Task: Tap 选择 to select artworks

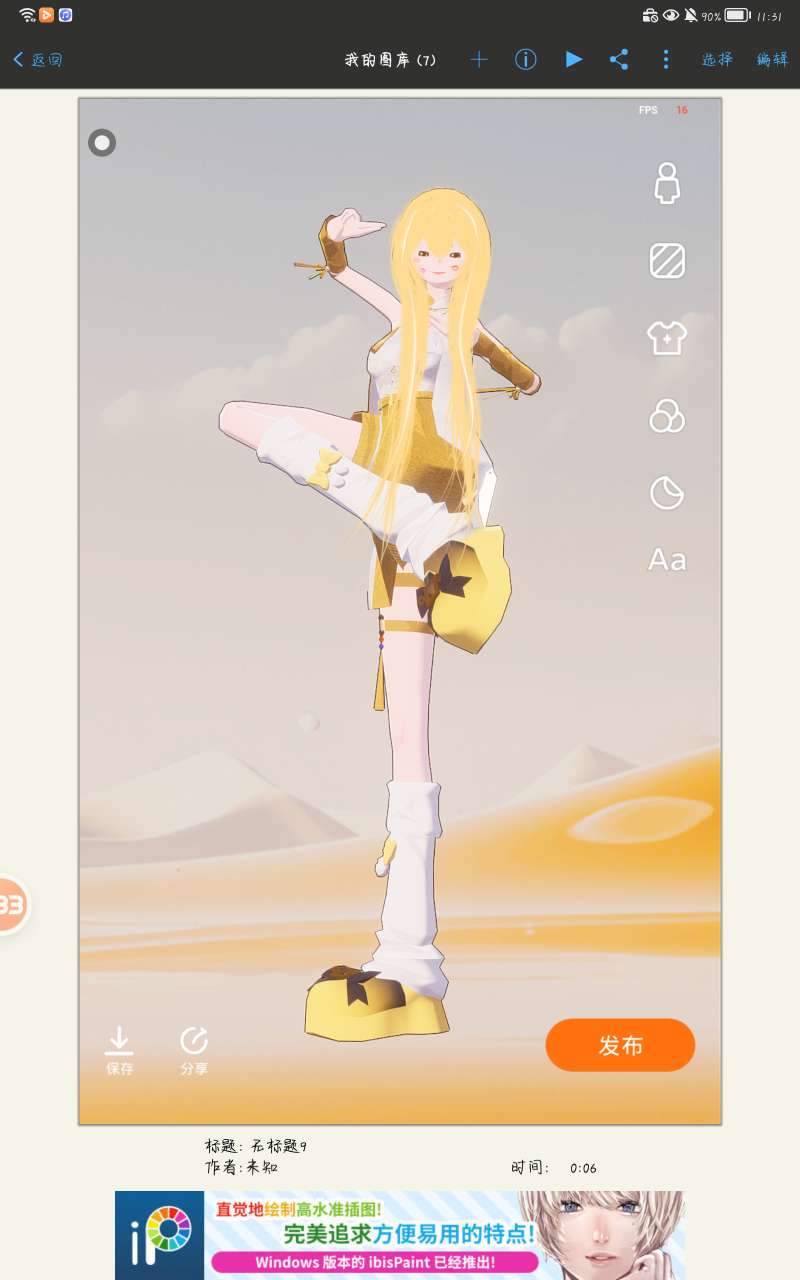Action: click(717, 60)
